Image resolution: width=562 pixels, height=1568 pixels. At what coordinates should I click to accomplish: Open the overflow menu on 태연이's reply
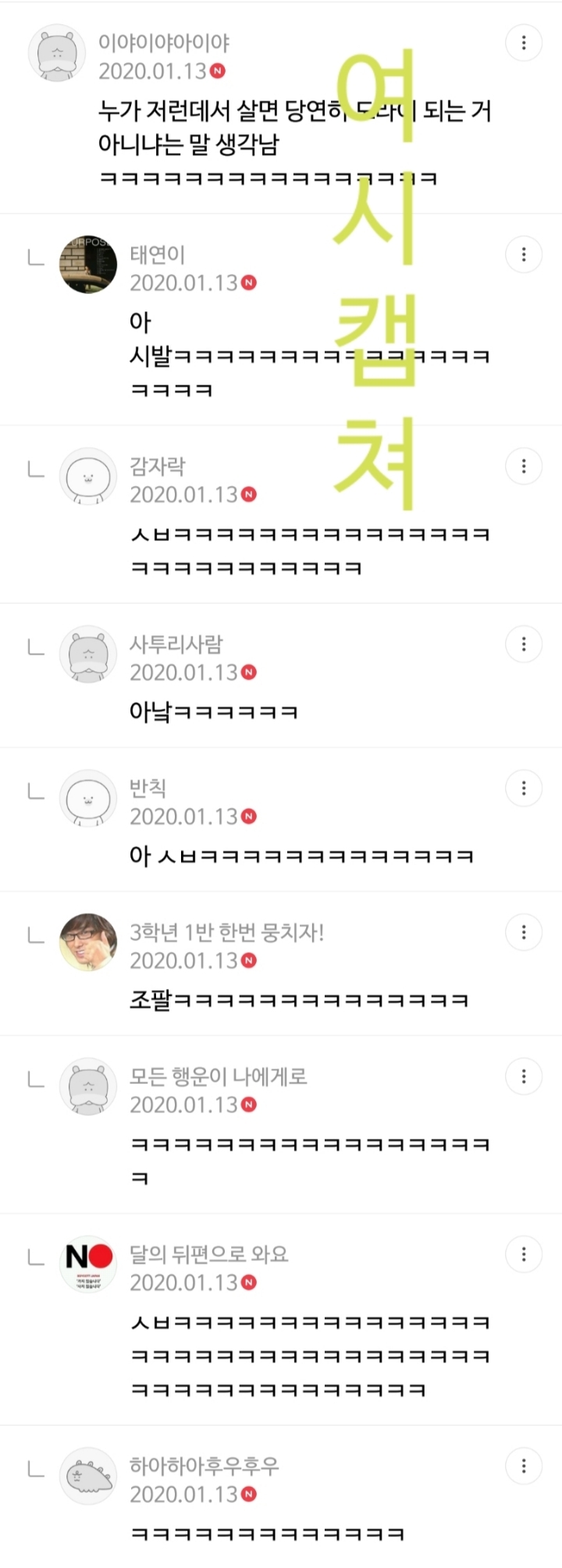click(x=524, y=254)
